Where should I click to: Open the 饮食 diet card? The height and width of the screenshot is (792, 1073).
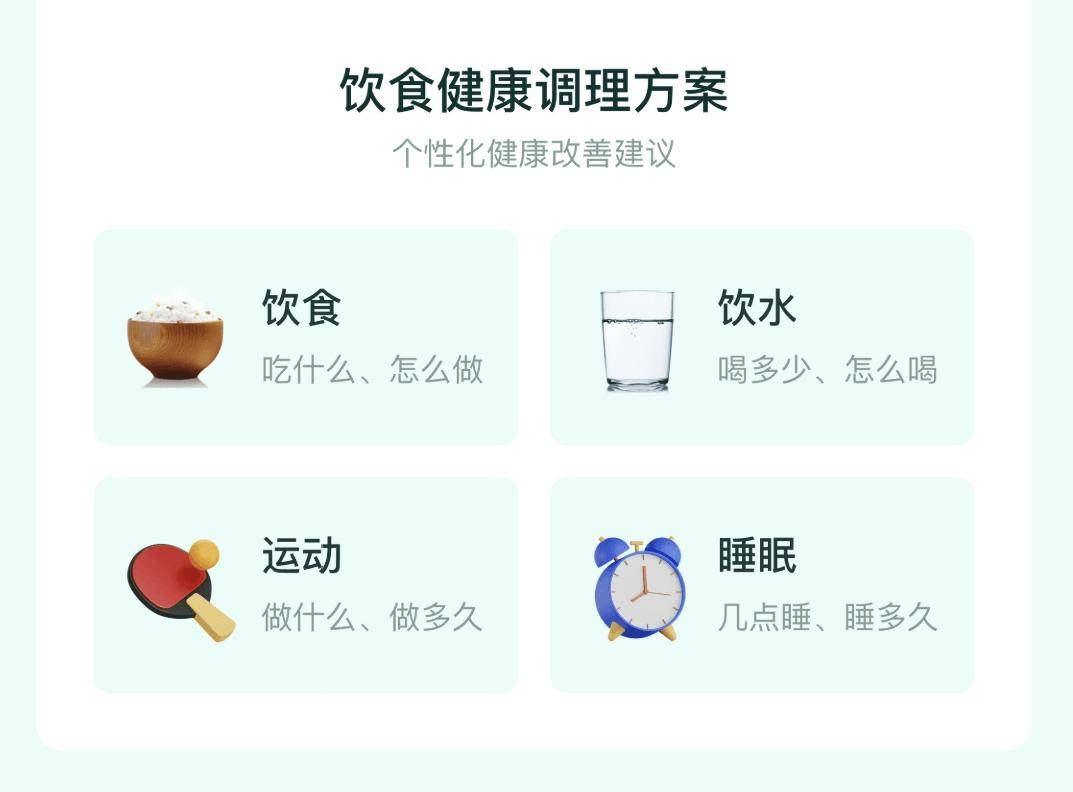305,337
